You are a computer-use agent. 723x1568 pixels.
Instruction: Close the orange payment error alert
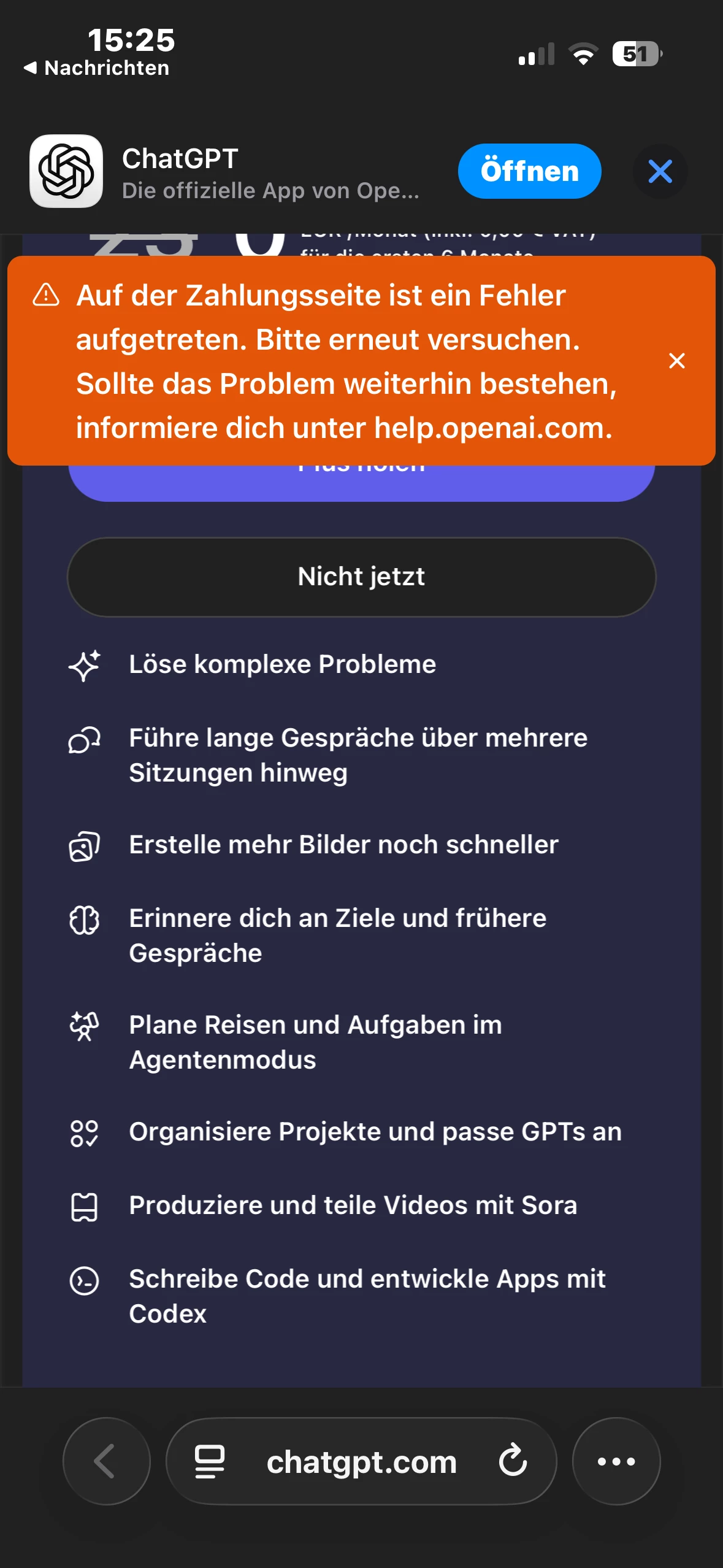676,361
